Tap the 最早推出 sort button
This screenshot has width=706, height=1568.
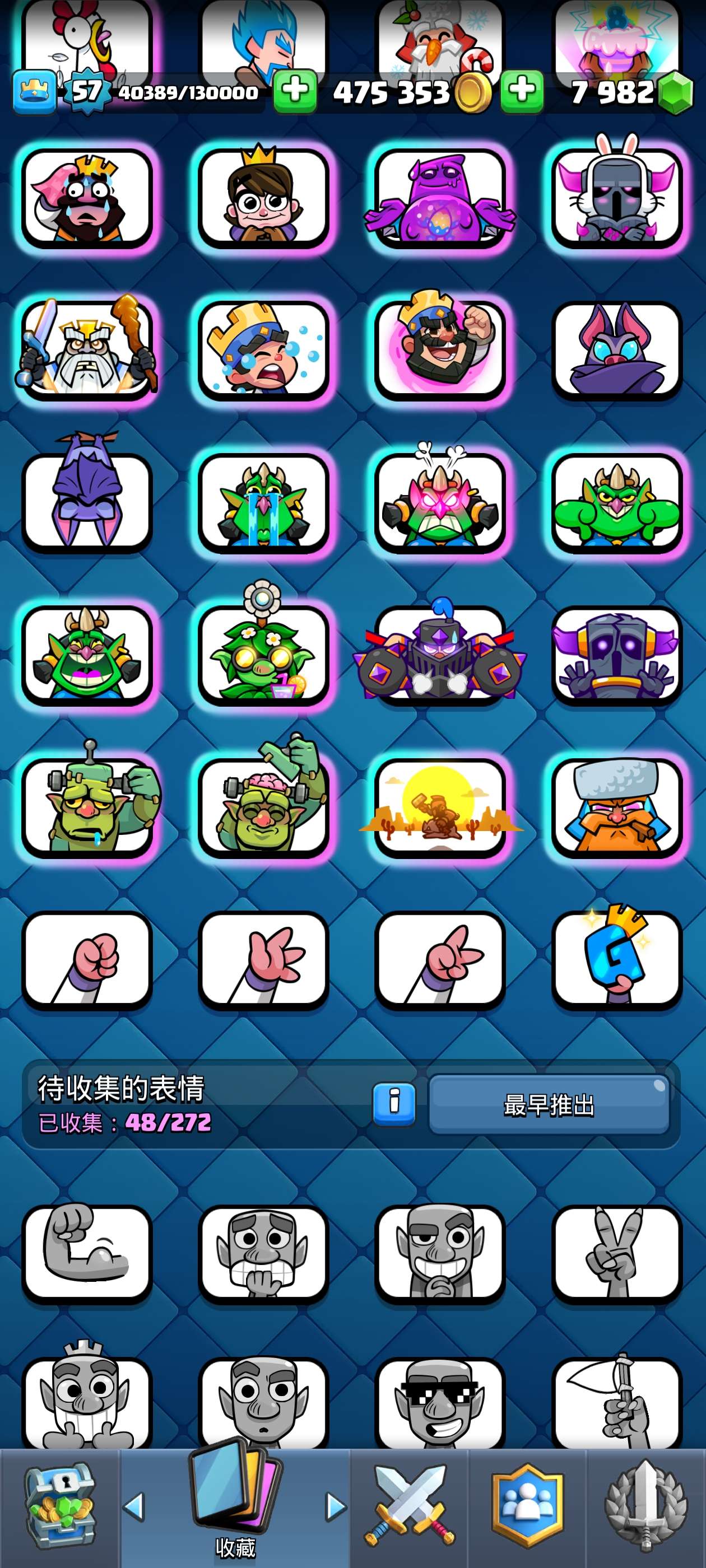coord(549,1104)
